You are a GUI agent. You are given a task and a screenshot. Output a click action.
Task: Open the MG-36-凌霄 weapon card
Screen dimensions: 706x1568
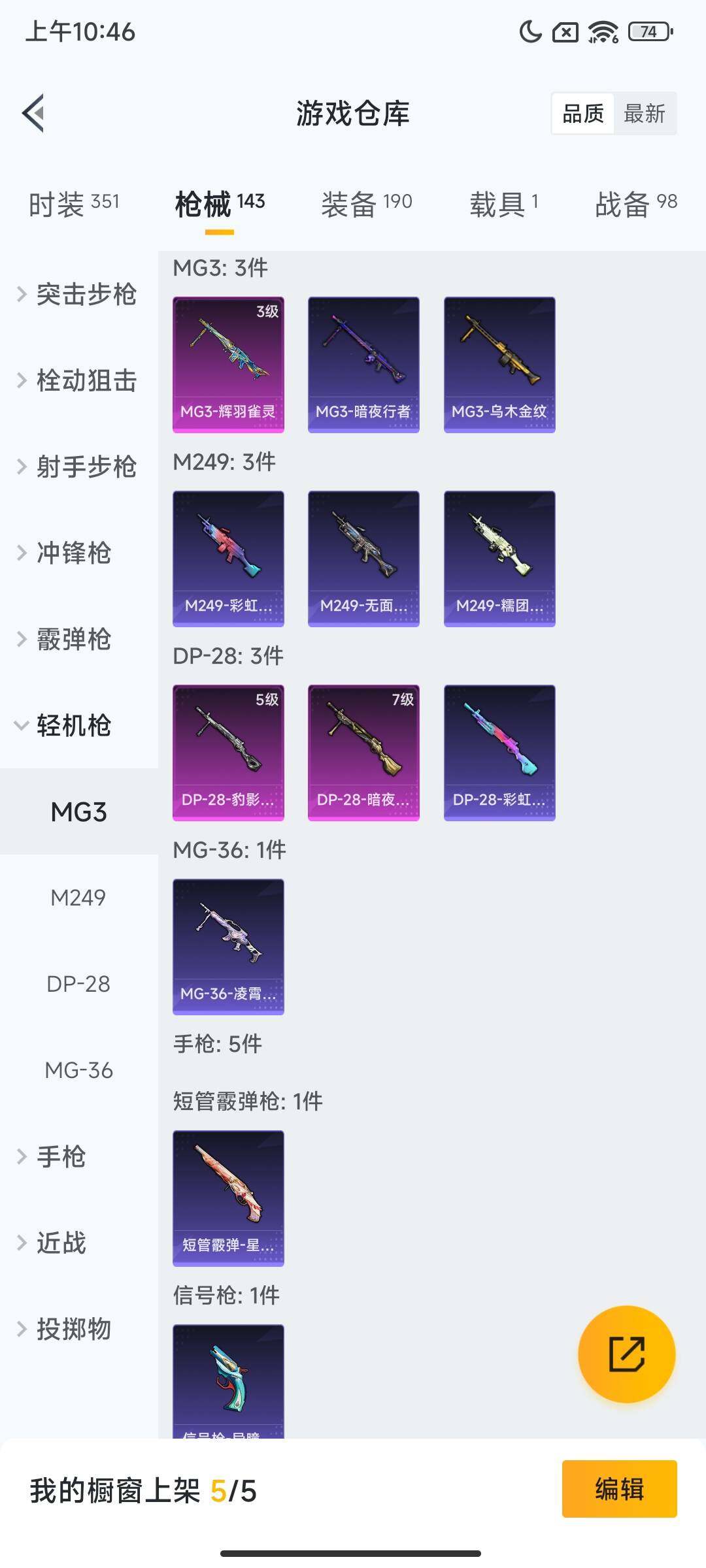228,947
